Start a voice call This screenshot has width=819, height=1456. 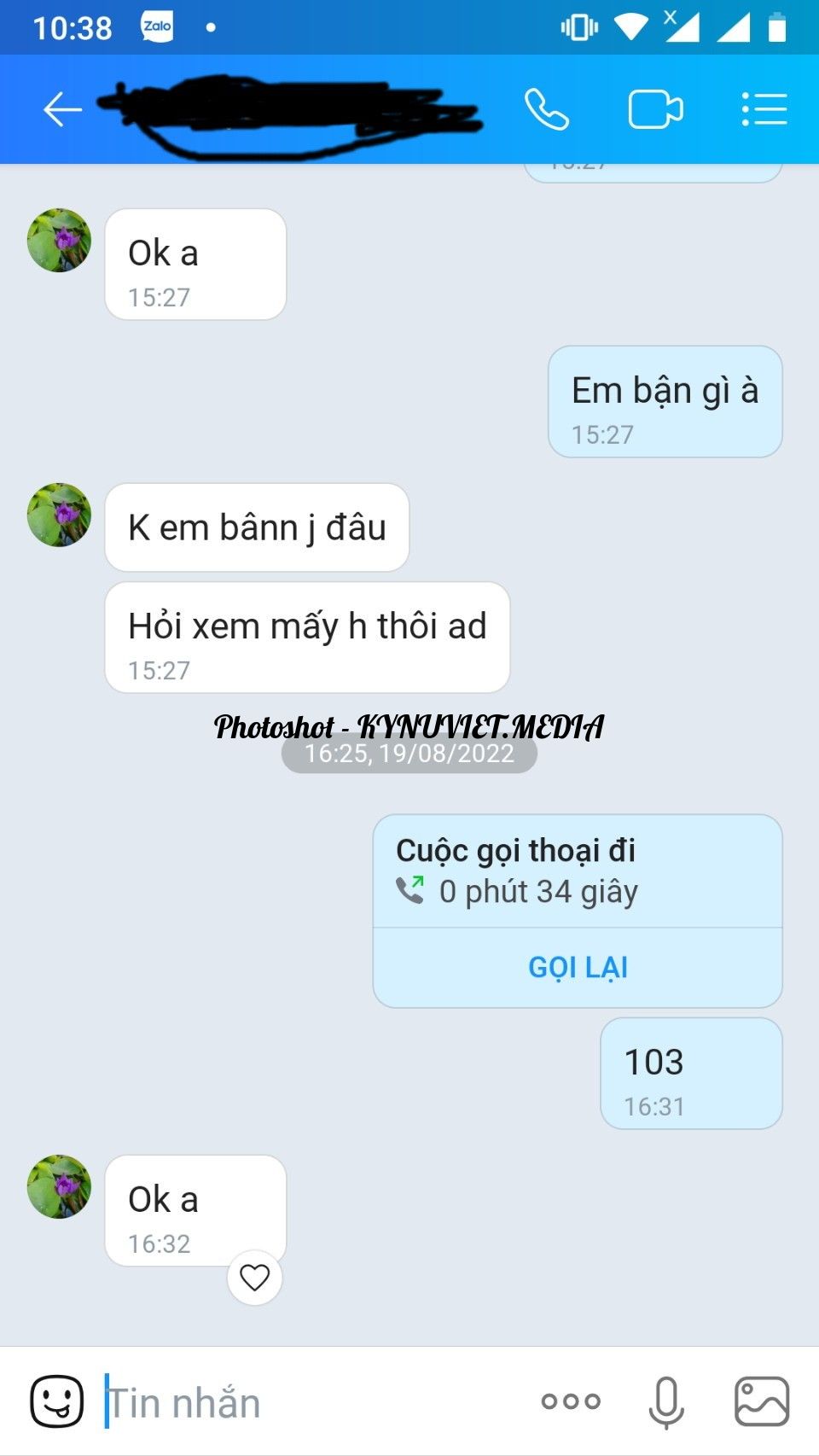[546, 109]
